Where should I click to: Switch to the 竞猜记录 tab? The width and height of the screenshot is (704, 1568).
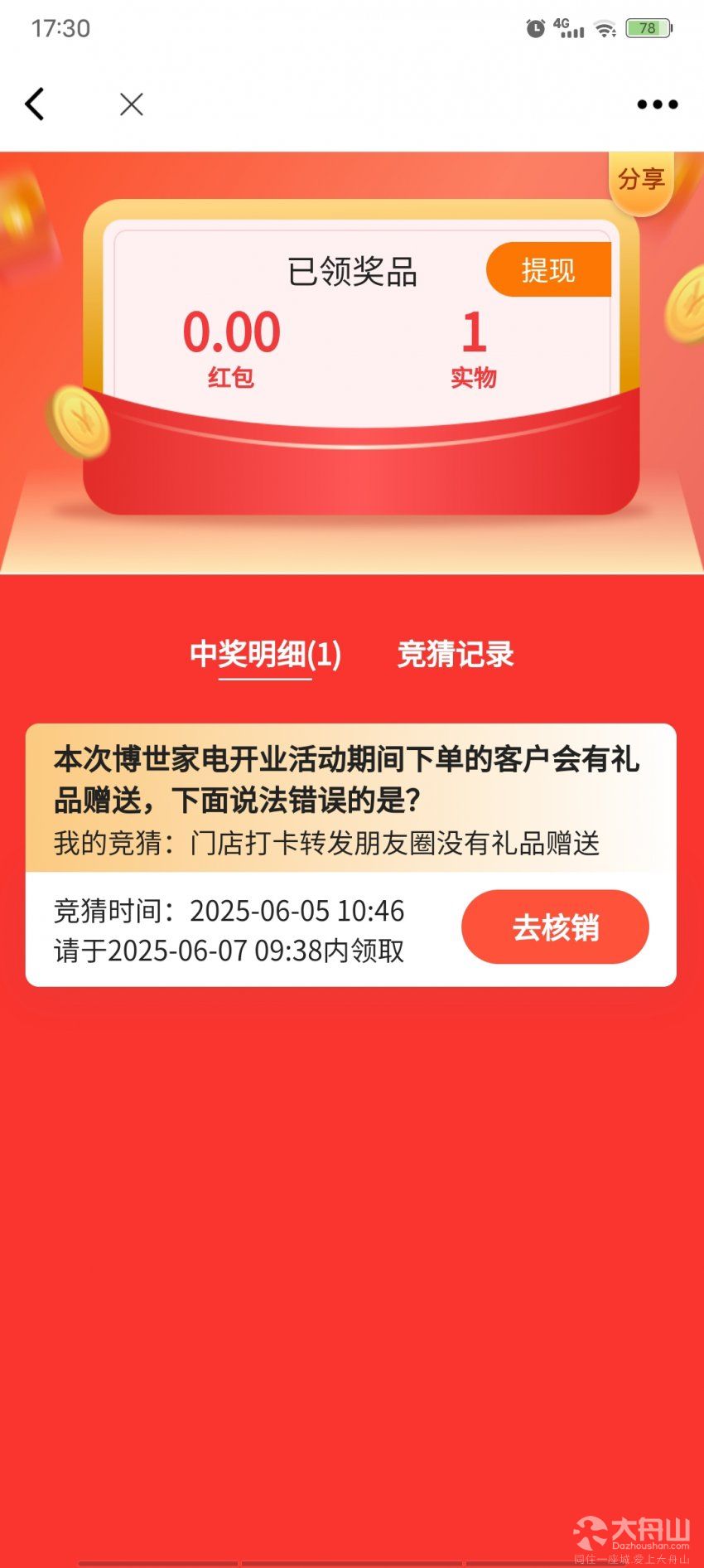[456, 655]
